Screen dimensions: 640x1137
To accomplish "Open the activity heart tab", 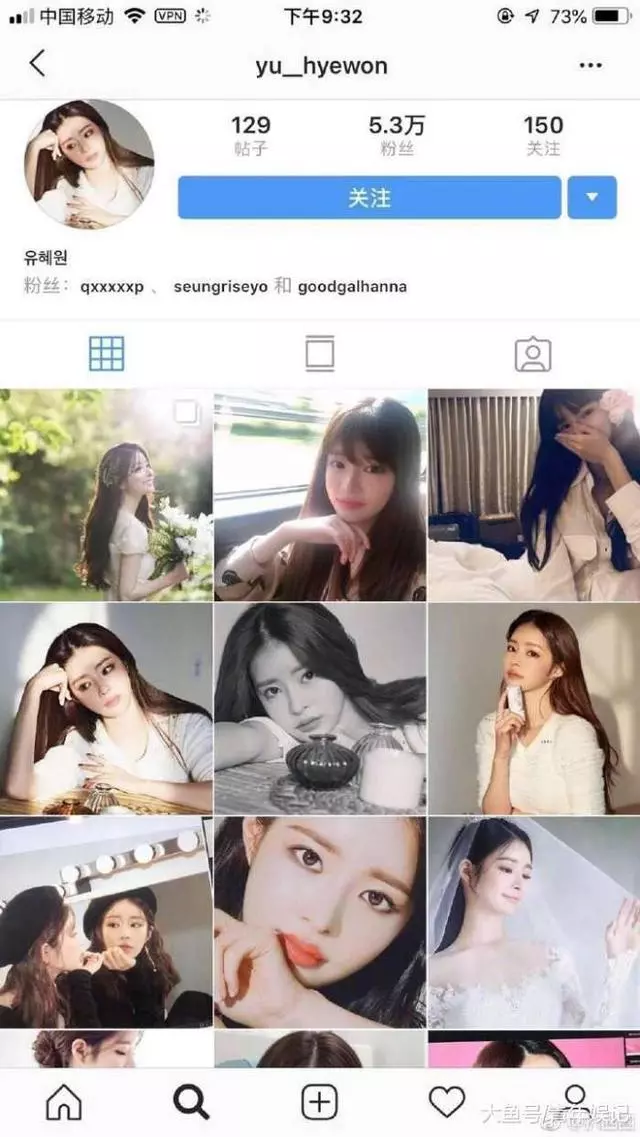I will (447, 1101).
